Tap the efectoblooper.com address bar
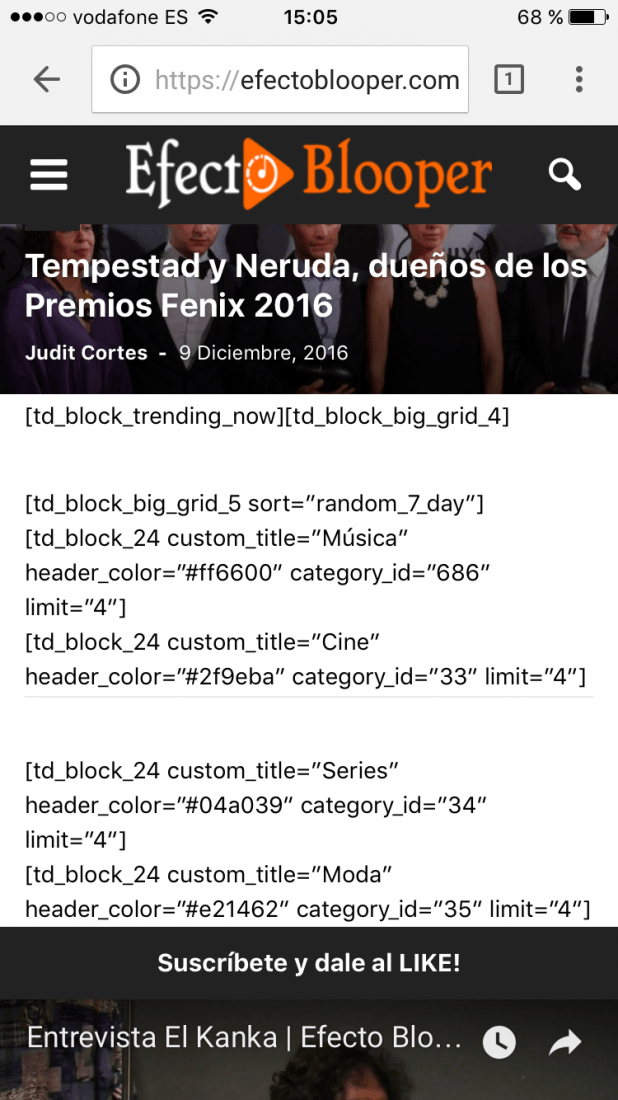Image resolution: width=618 pixels, height=1100 pixels. [x=280, y=79]
